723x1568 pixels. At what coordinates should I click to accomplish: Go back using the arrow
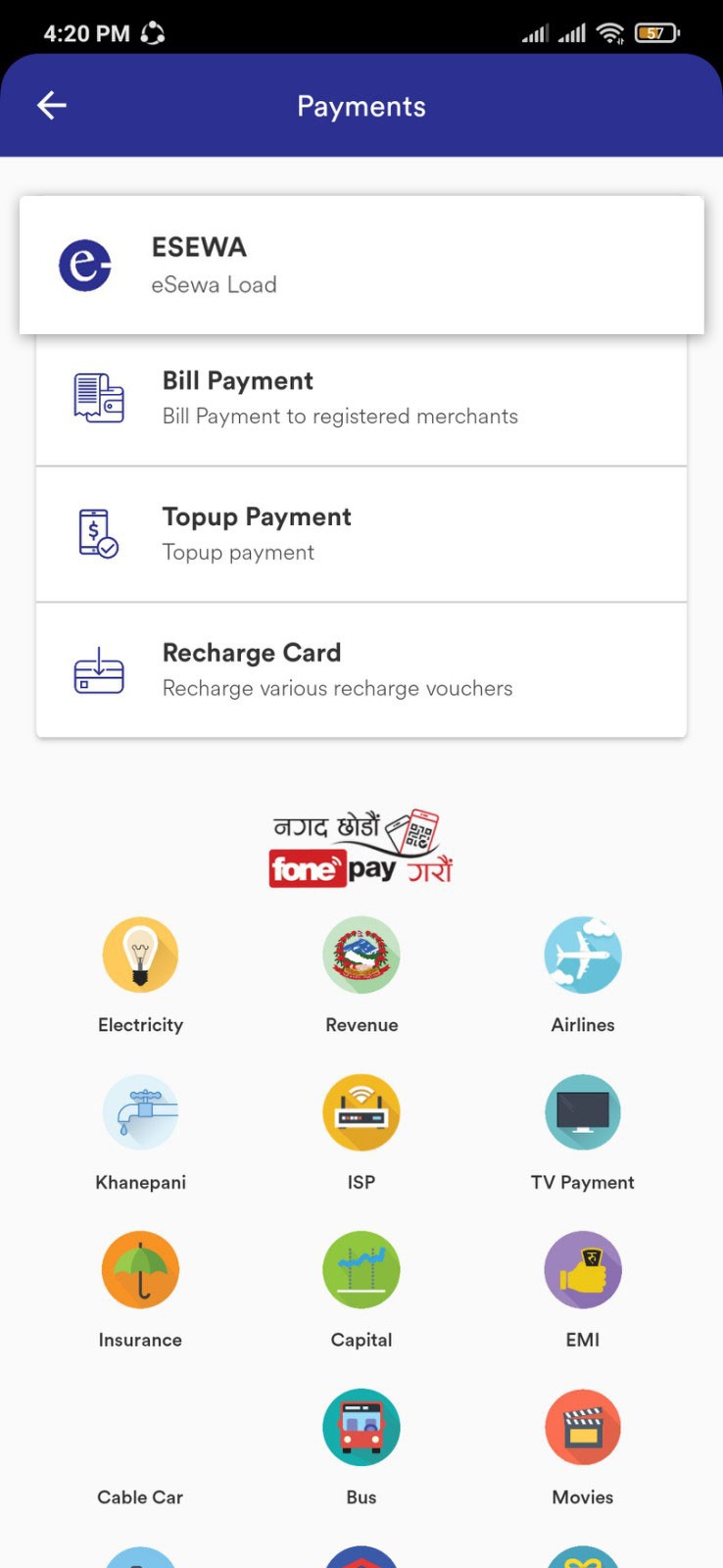[x=51, y=105]
